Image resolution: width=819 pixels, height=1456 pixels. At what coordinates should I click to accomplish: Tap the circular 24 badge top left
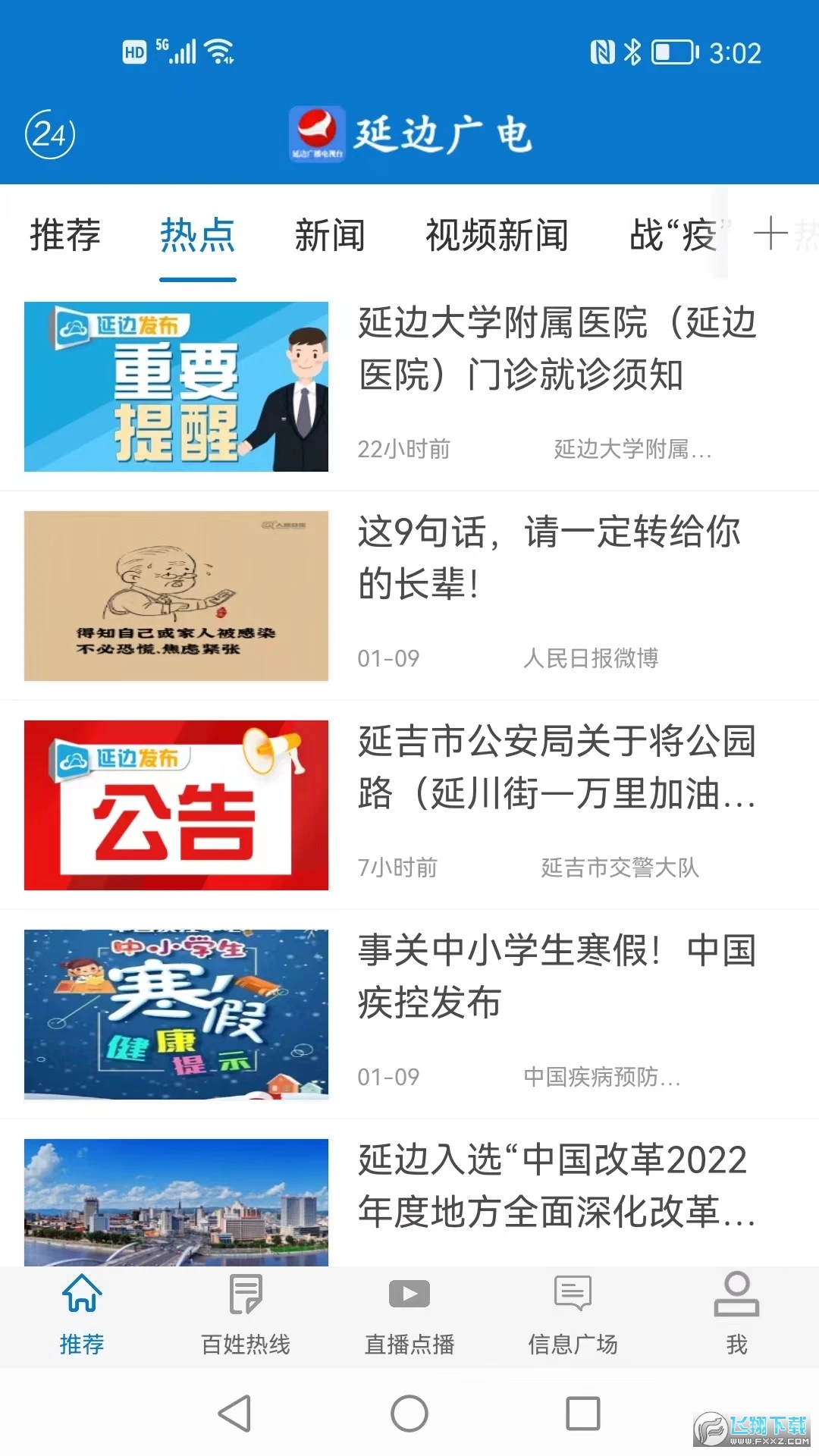pyautogui.click(x=49, y=134)
